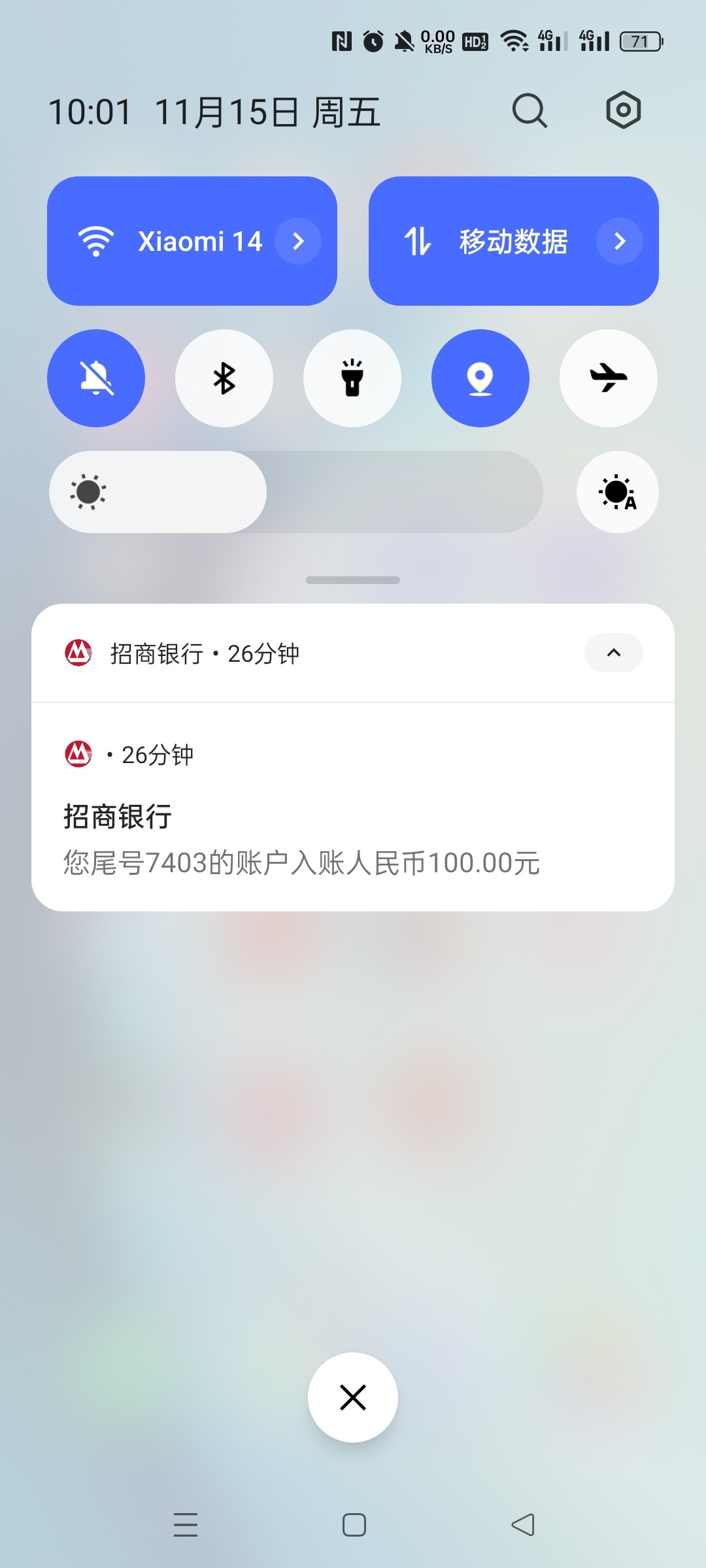Go back using the navigation bar
The image size is (706, 1568).
(x=522, y=1525)
